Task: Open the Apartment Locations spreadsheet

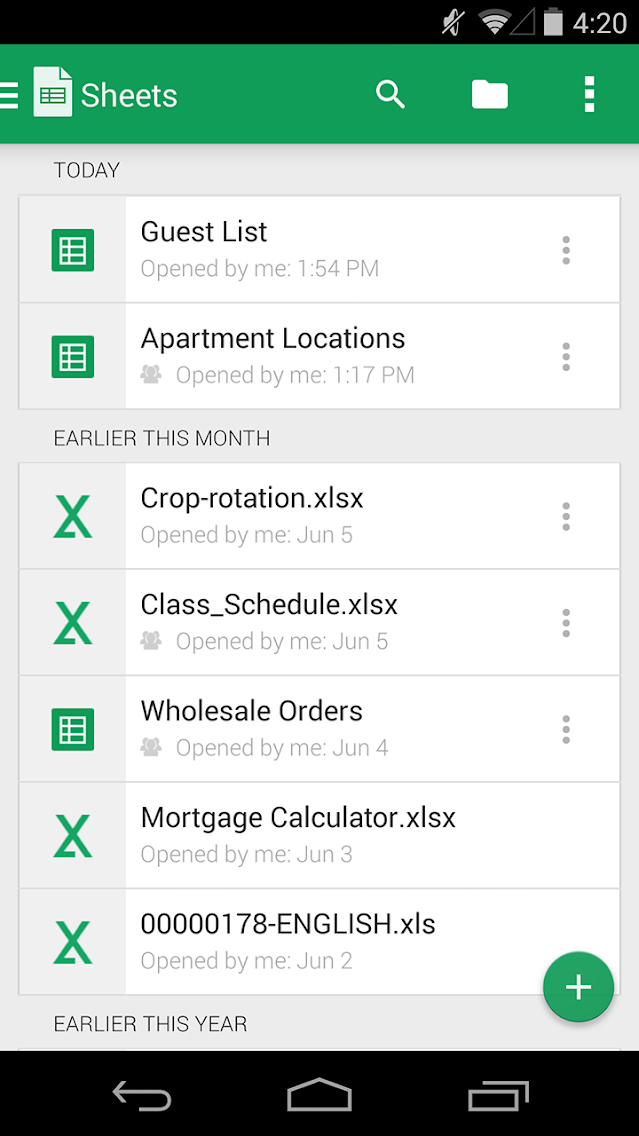Action: coord(320,356)
